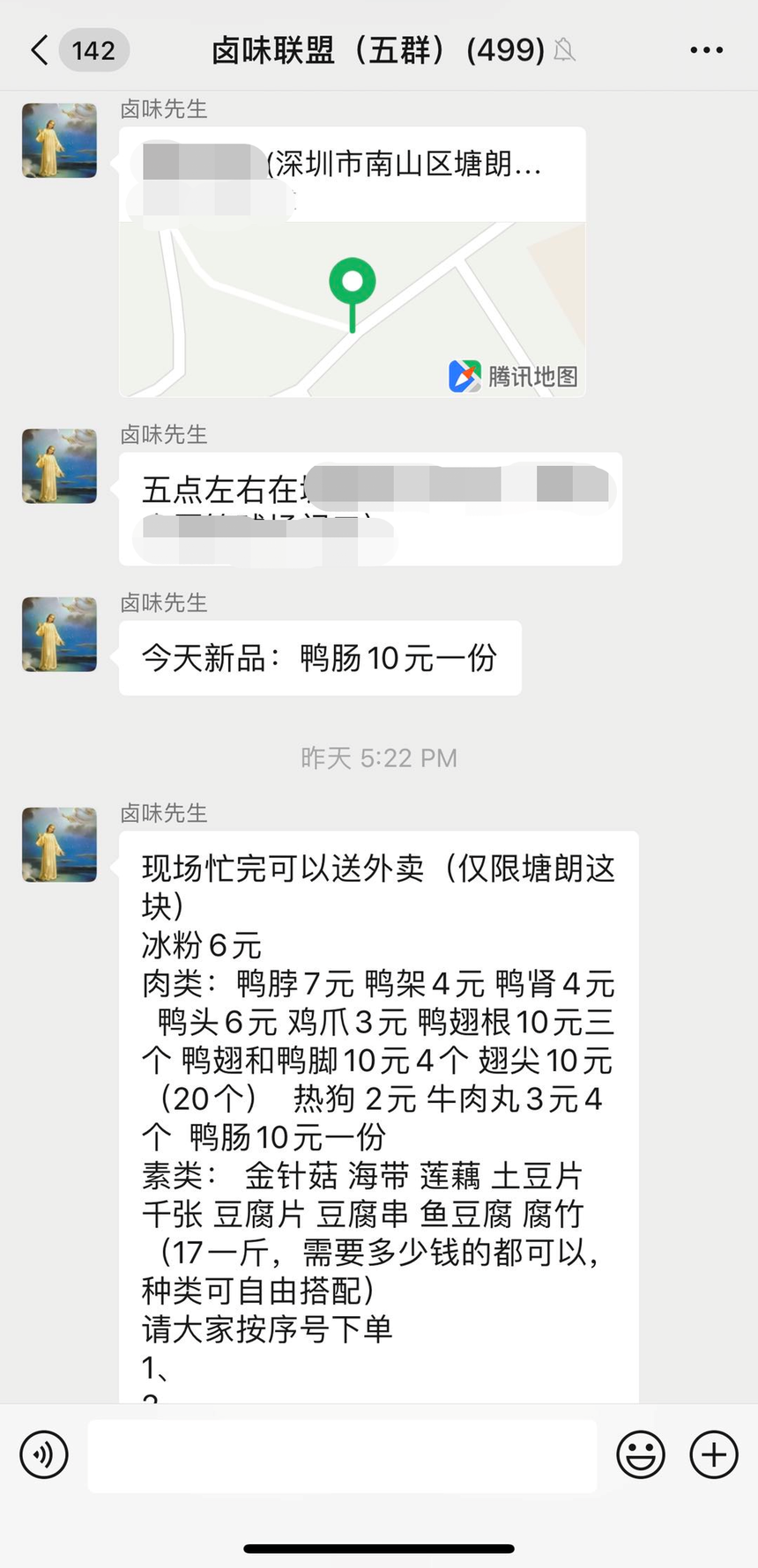The height and width of the screenshot is (1568, 758).
Task: Go back to the chat list
Action: click(x=40, y=50)
